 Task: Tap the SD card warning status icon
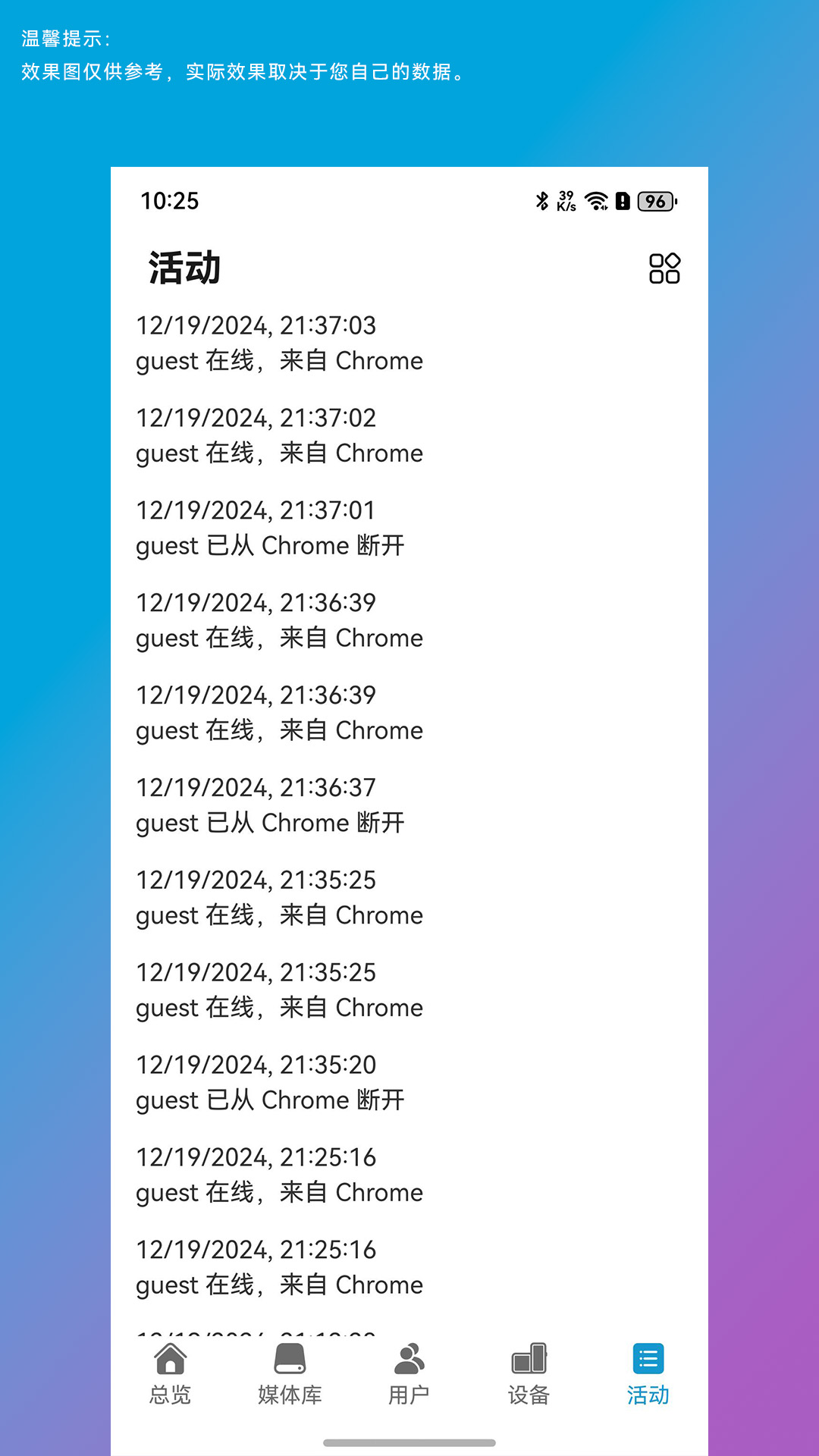tap(622, 201)
